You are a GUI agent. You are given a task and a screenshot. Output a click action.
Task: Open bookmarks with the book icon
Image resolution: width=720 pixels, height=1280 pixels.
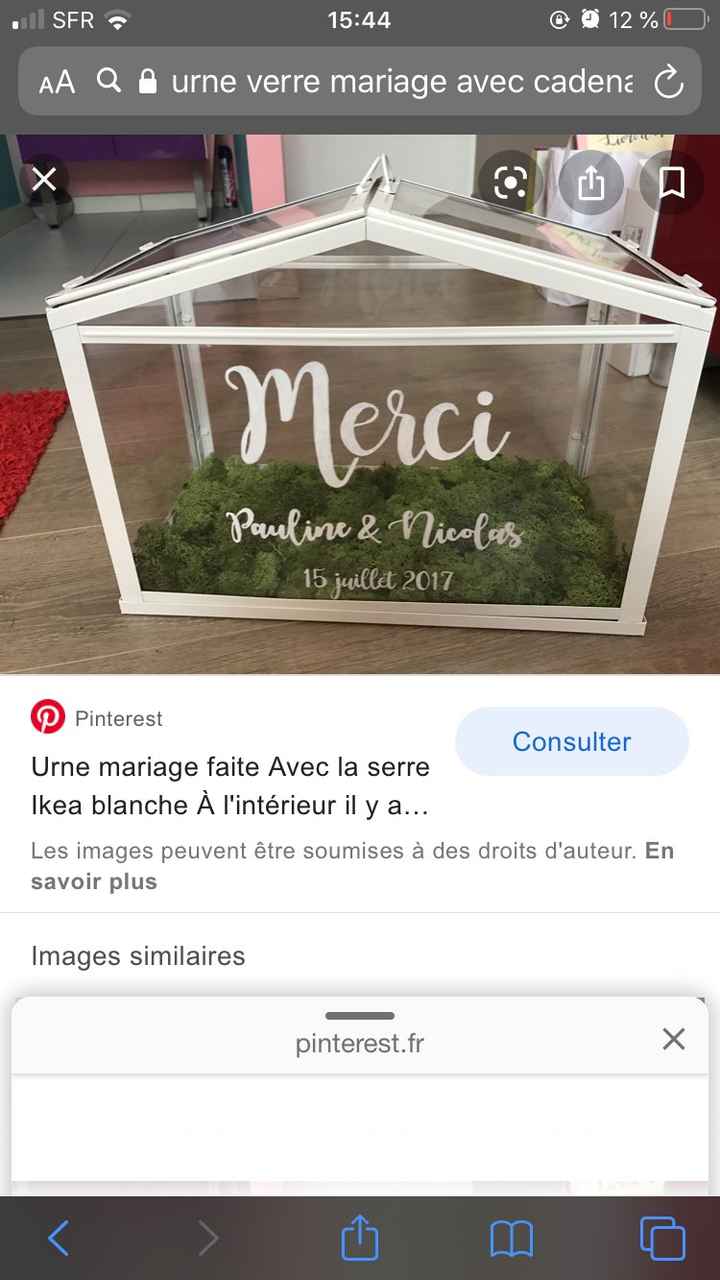pos(510,1238)
